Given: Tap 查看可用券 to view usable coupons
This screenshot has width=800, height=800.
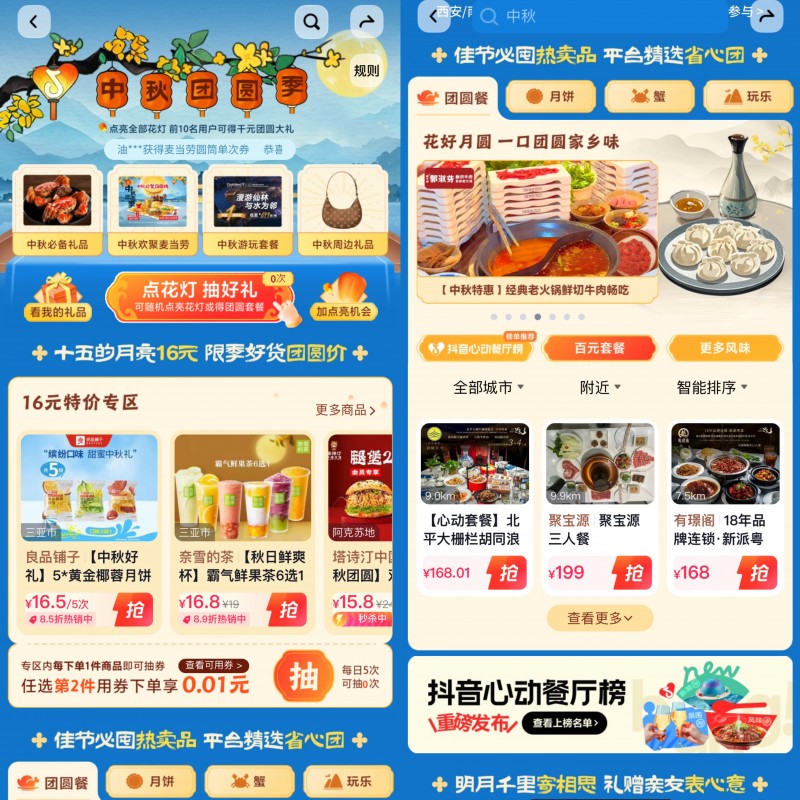Looking at the screenshot, I should 214,665.
